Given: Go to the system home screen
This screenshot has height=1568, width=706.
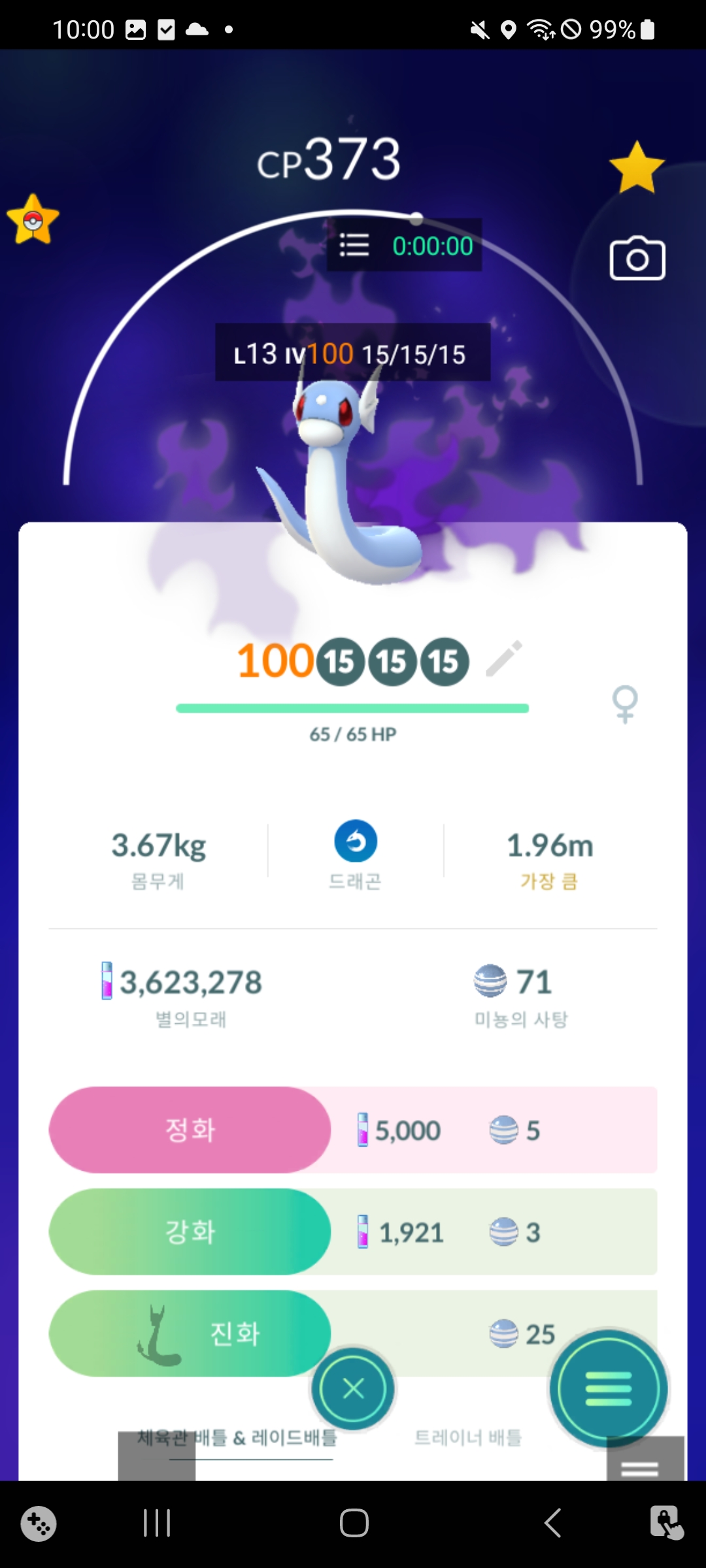Looking at the screenshot, I should 354,1524.
